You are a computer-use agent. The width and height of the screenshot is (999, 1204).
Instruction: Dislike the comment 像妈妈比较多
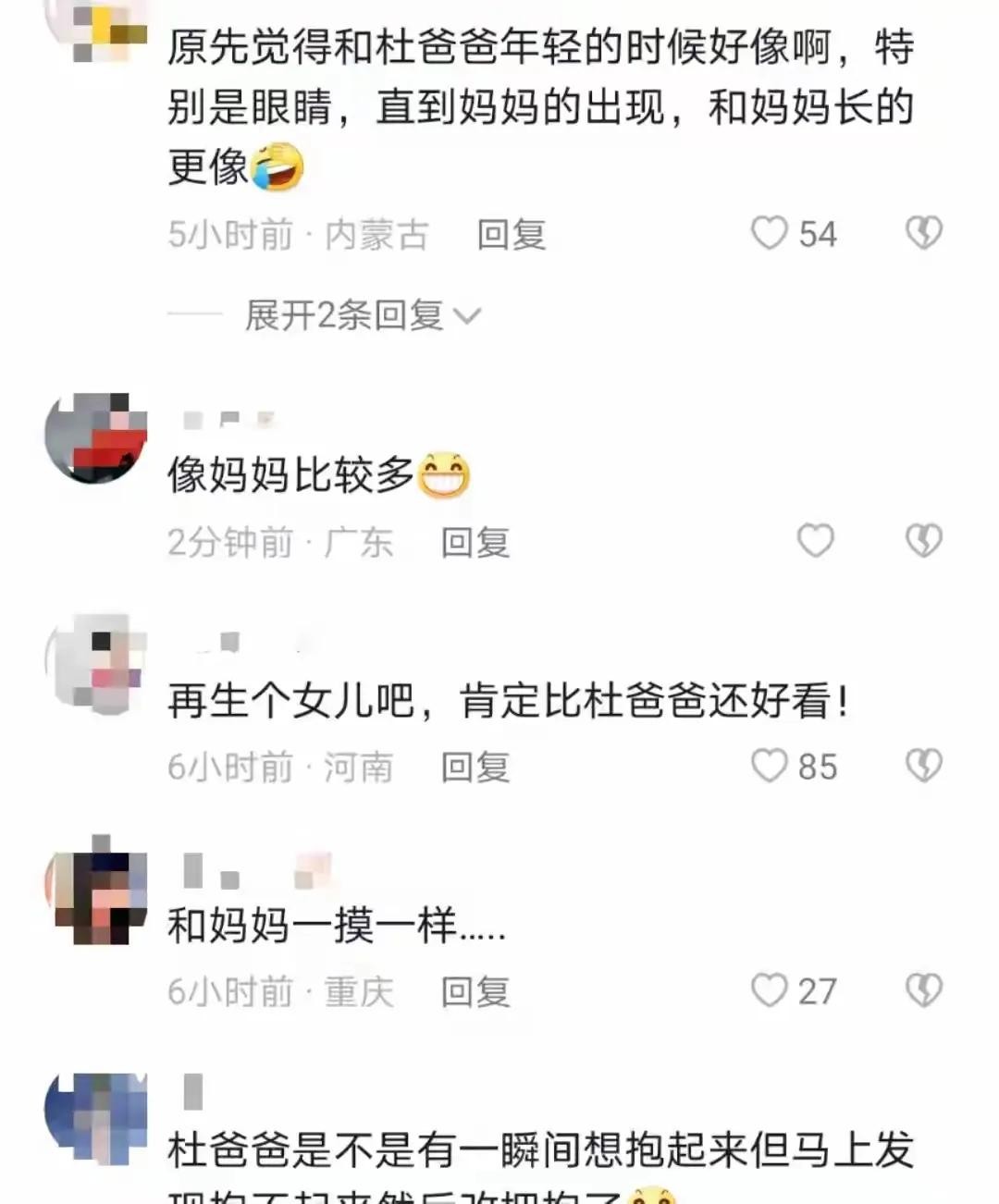(923, 541)
